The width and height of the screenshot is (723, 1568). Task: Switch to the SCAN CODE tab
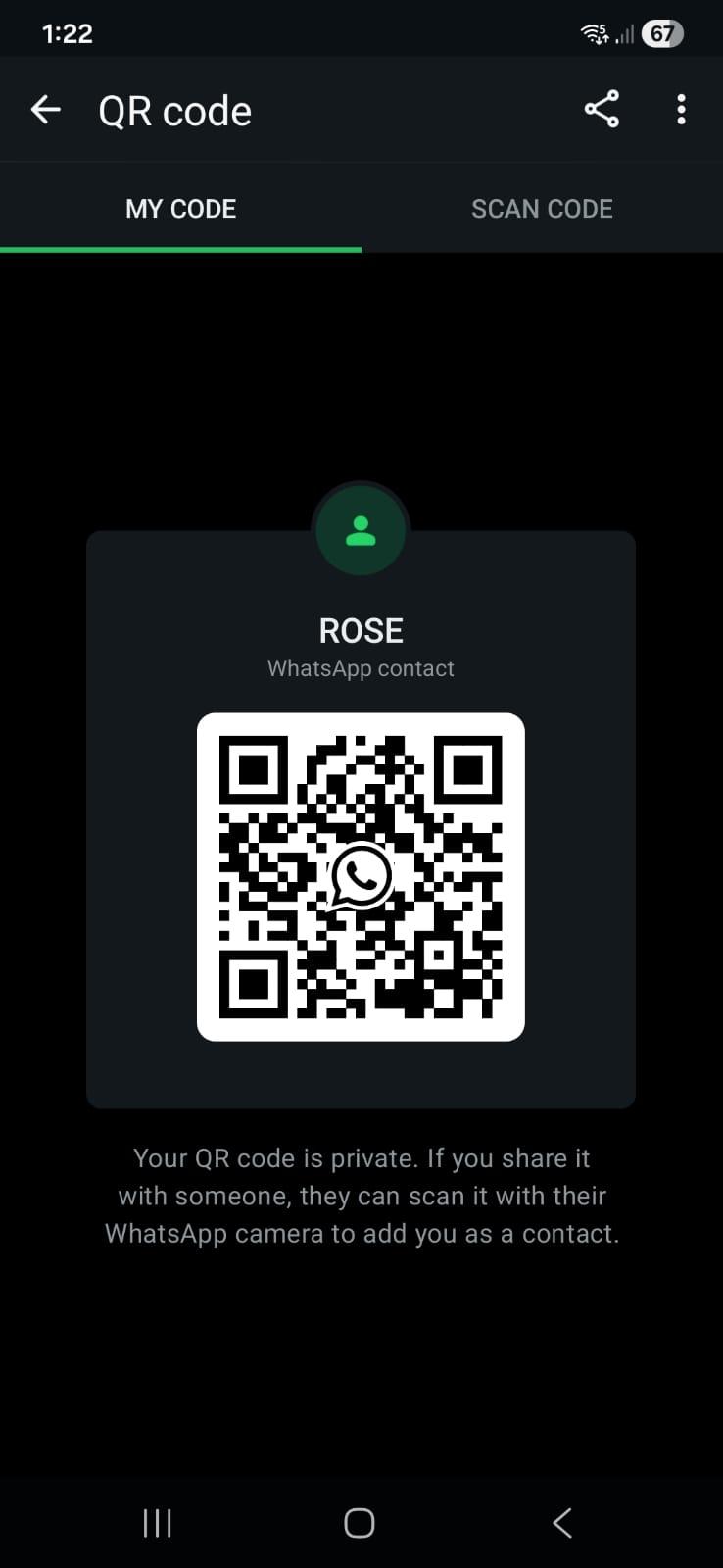(x=542, y=209)
